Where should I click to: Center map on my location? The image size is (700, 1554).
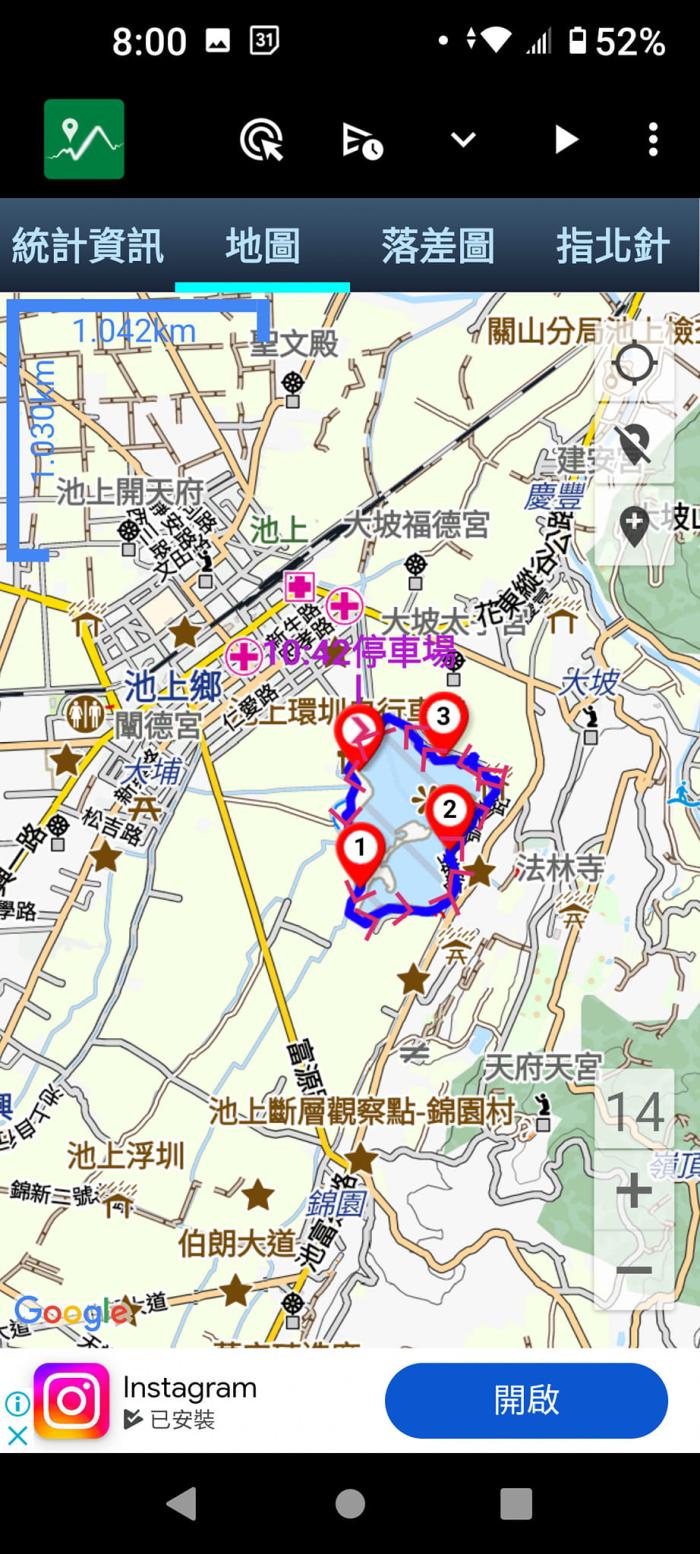pos(634,363)
